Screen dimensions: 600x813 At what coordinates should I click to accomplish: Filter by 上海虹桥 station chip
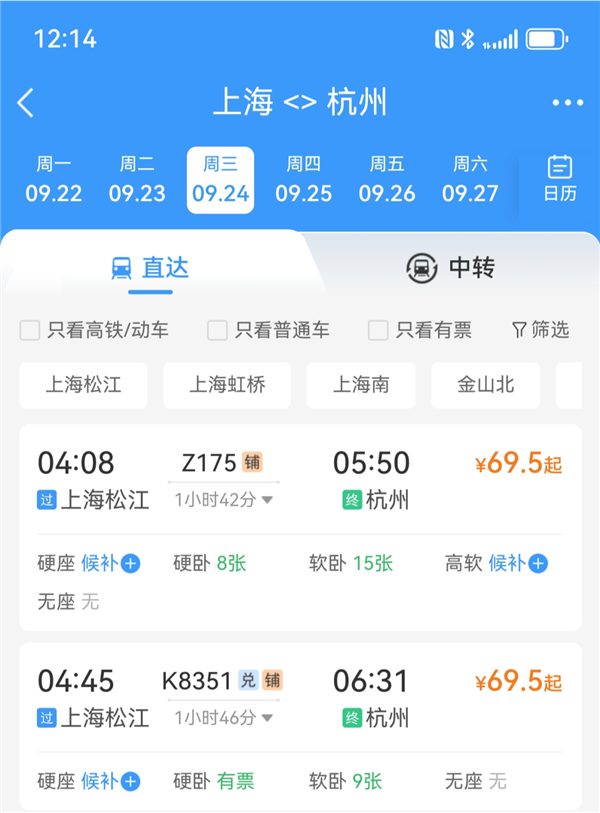[x=227, y=385]
